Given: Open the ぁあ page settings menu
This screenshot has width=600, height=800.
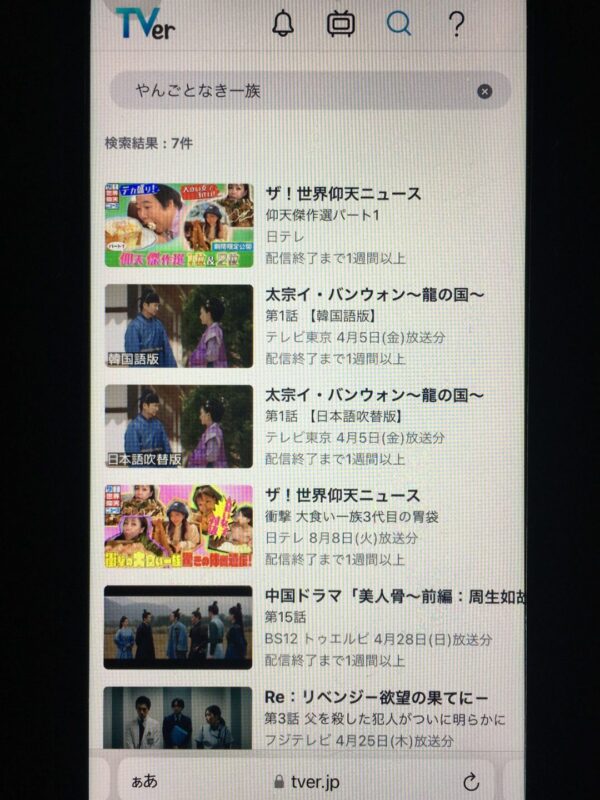Looking at the screenshot, I should (x=144, y=781).
